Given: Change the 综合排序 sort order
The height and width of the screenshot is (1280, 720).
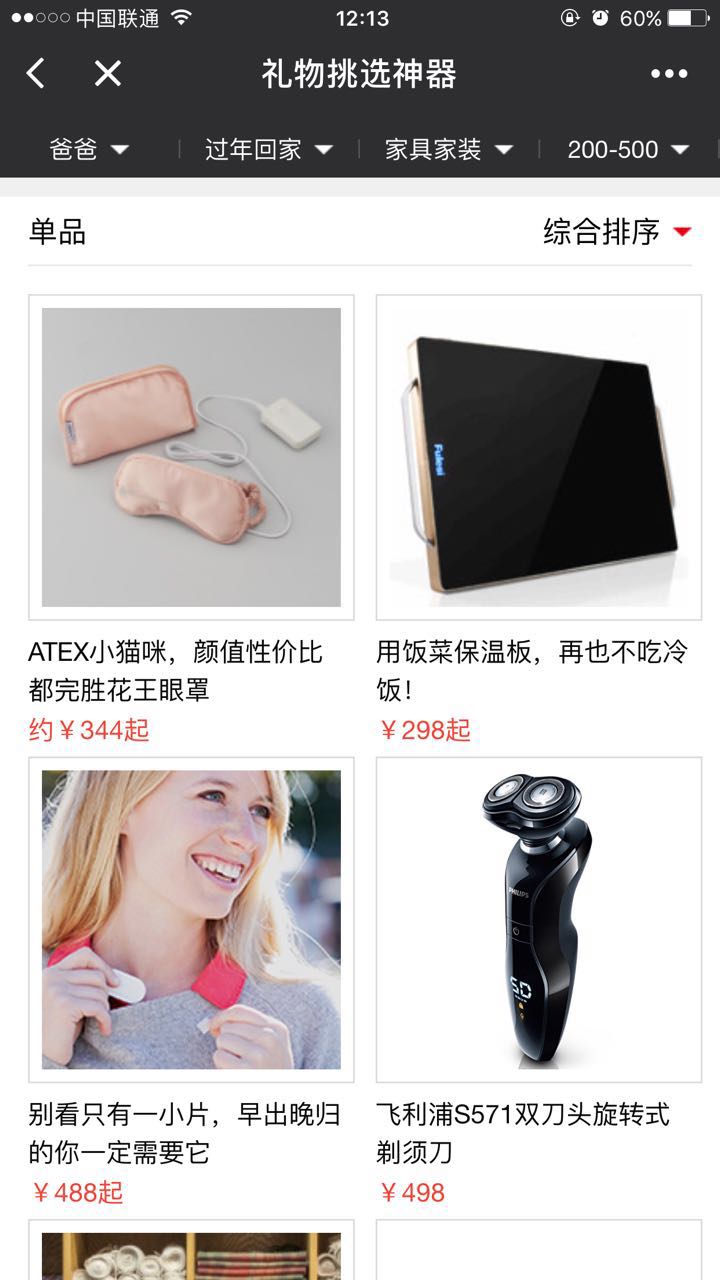Looking at the screenshot, I should point(617,232).
